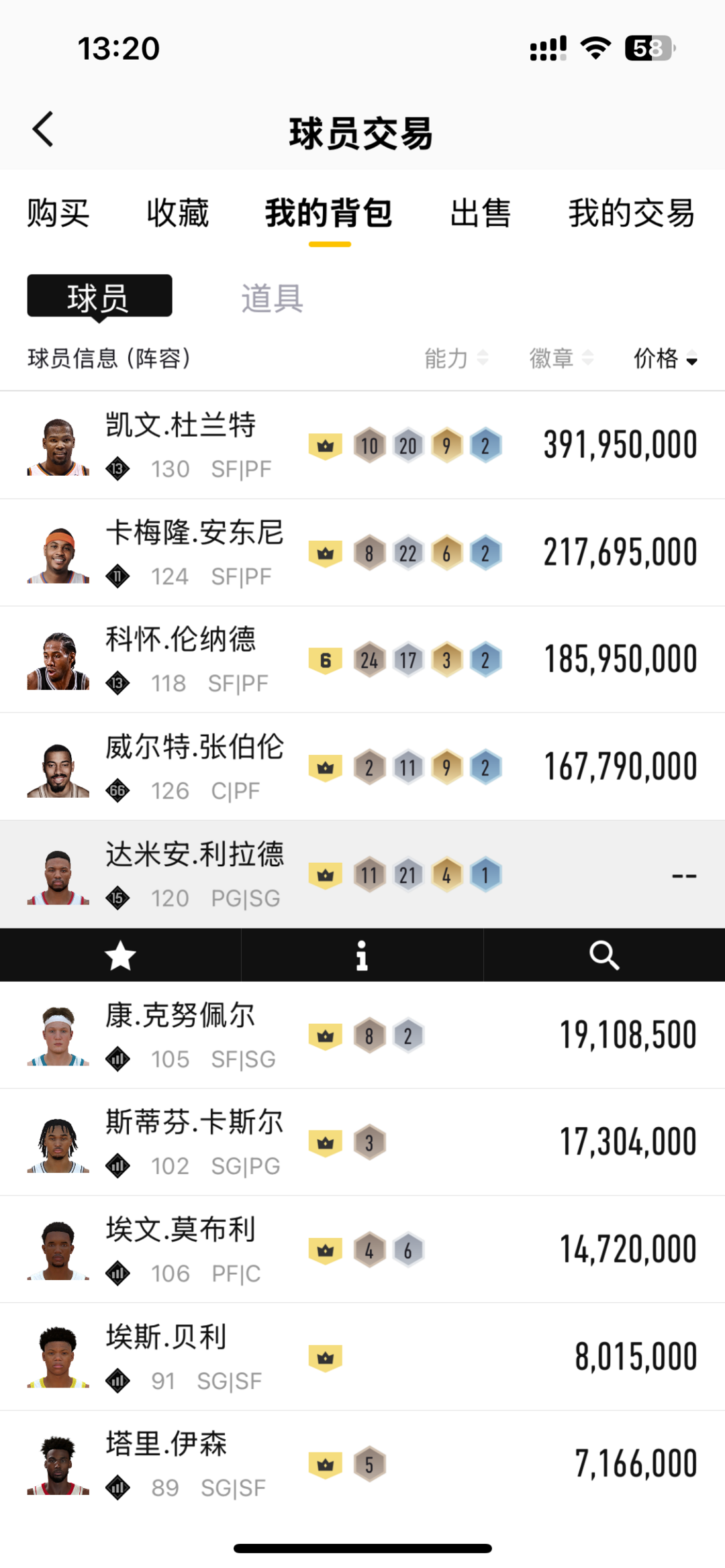Select the 道具 sub-tab

click(x=272, y=298)
